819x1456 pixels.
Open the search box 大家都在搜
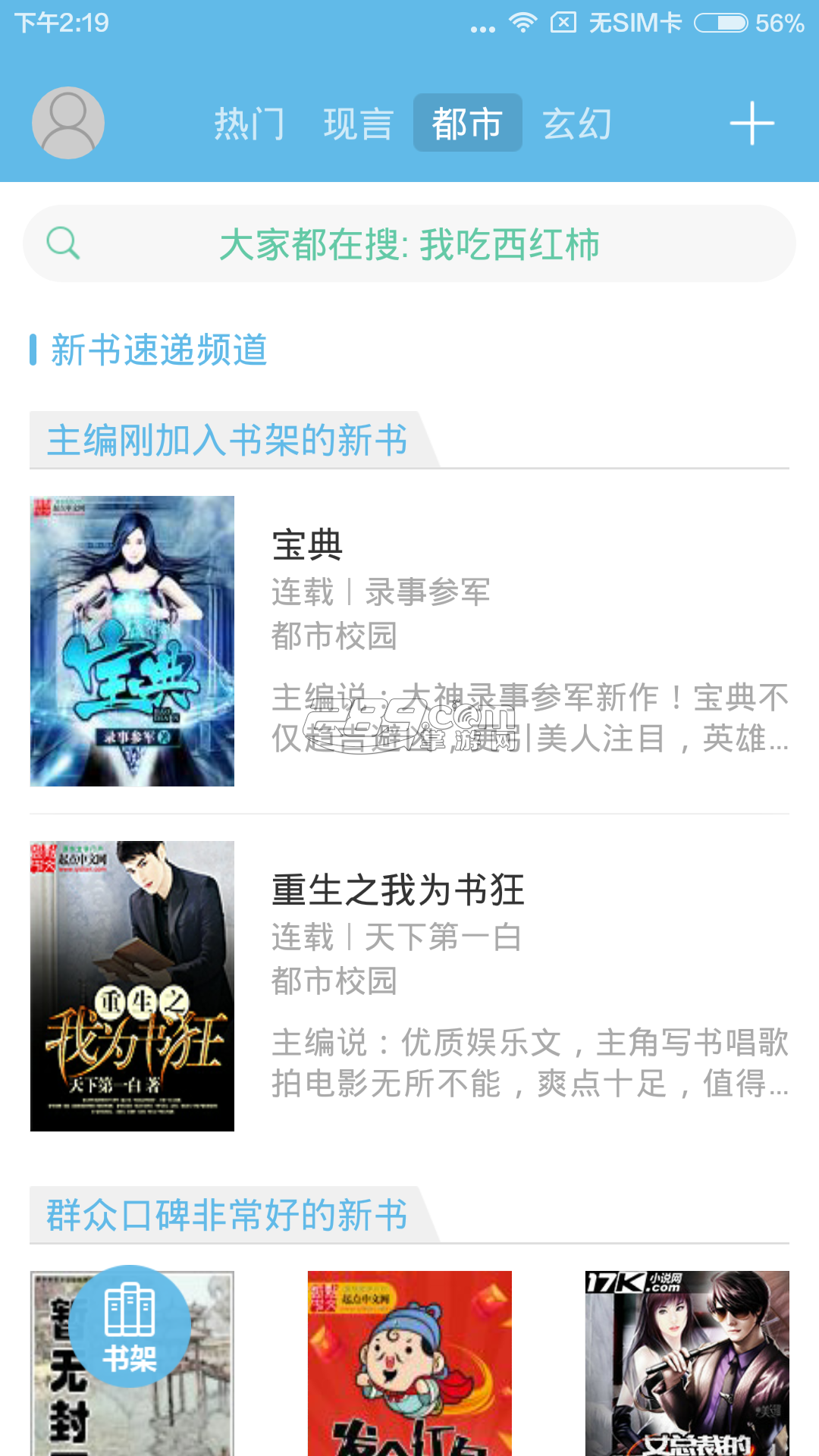[x=409, y=244]
